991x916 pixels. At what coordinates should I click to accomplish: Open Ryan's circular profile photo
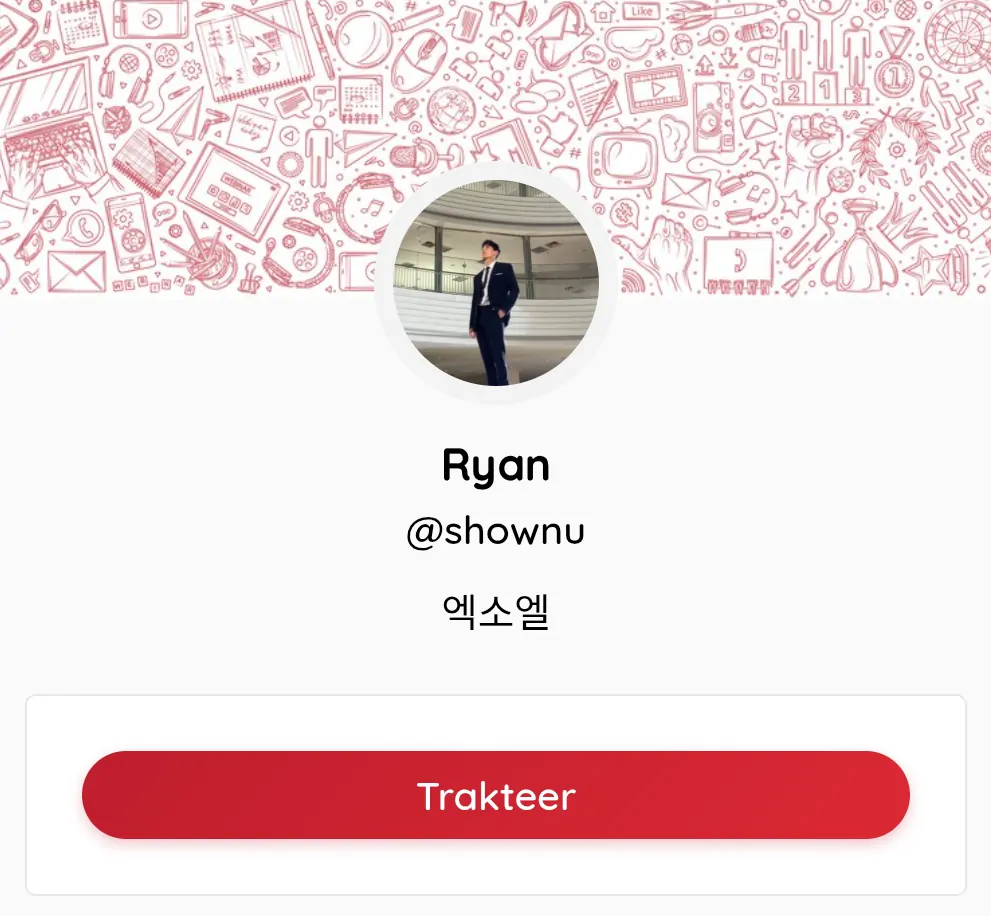pyautogui.click(x=496, y=283)
